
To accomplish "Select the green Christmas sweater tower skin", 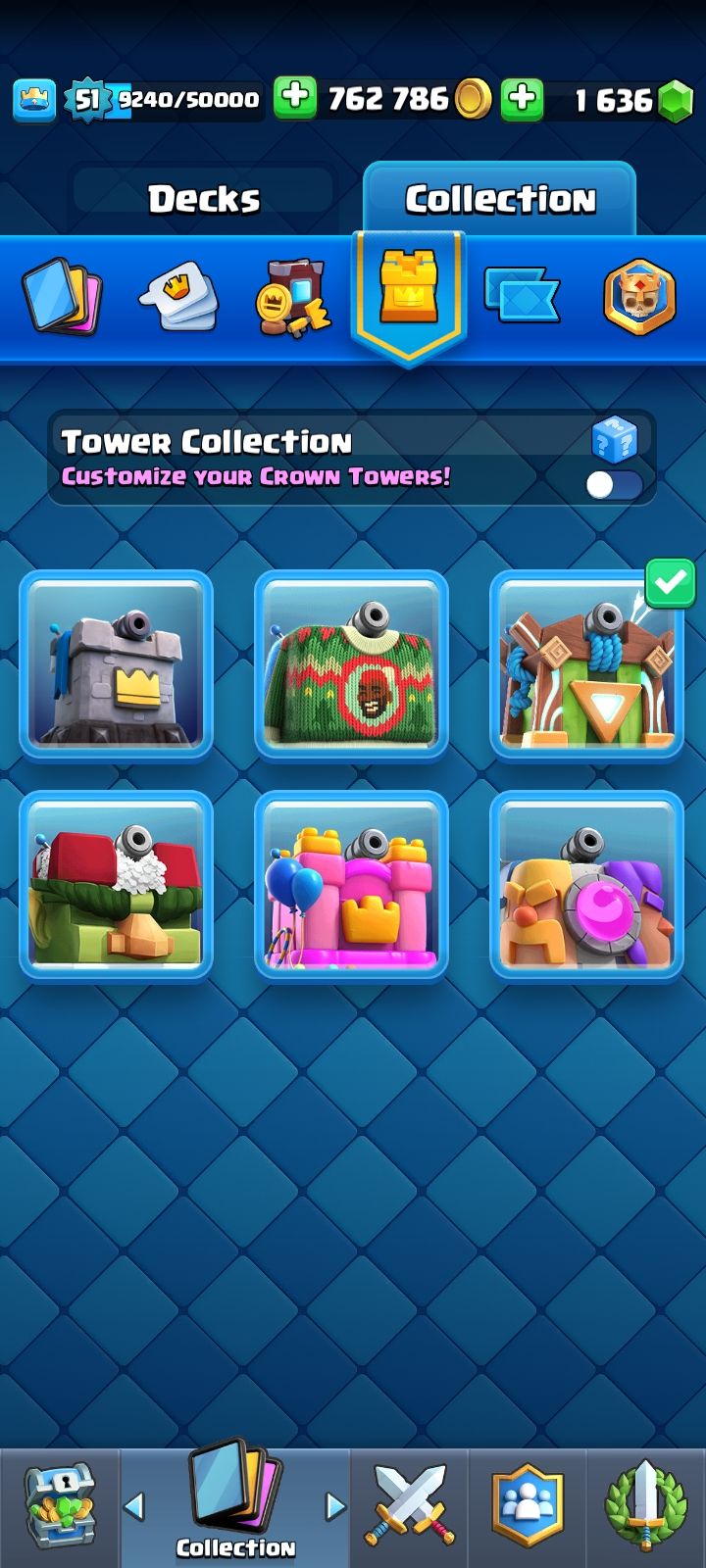I will click(x=351, y=665).
